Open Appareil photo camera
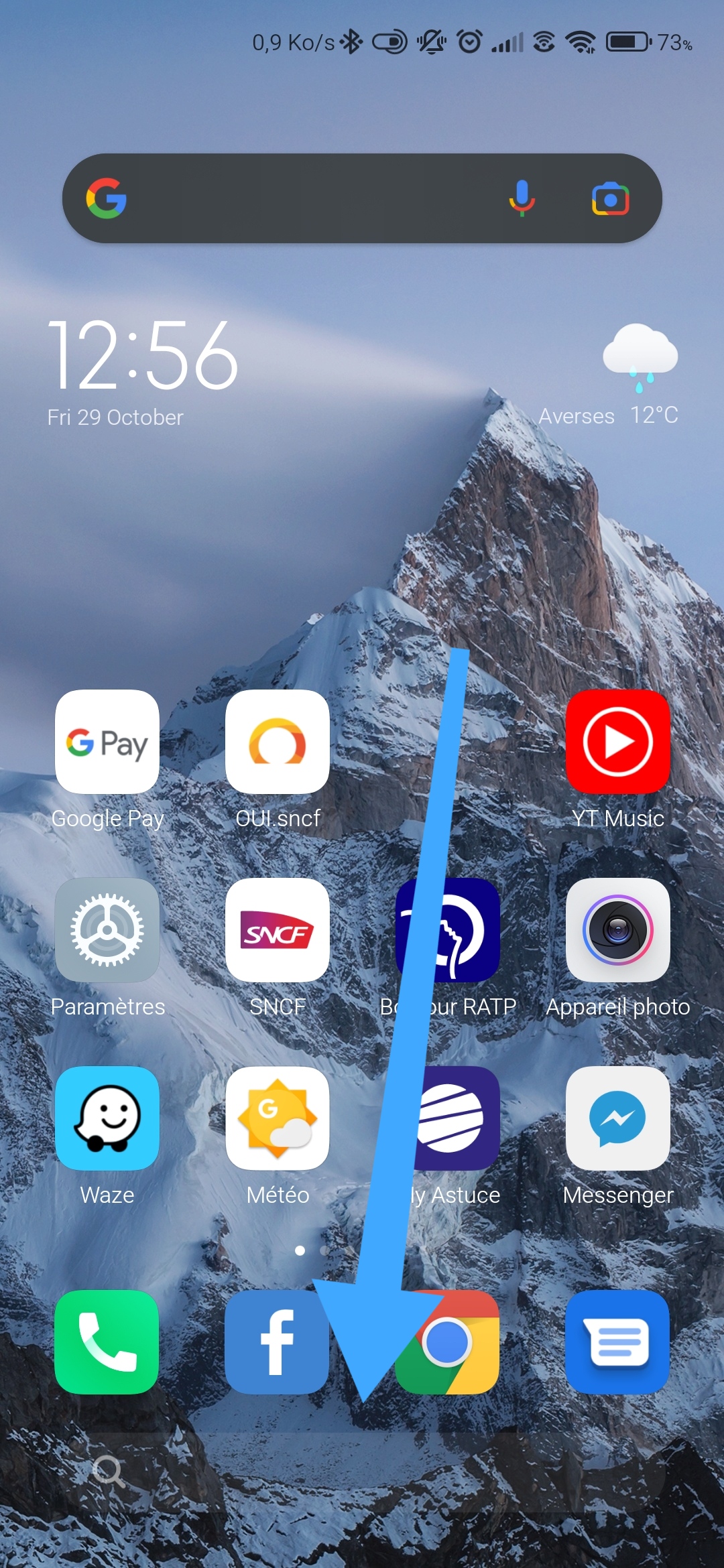 [x=617, y=931]
